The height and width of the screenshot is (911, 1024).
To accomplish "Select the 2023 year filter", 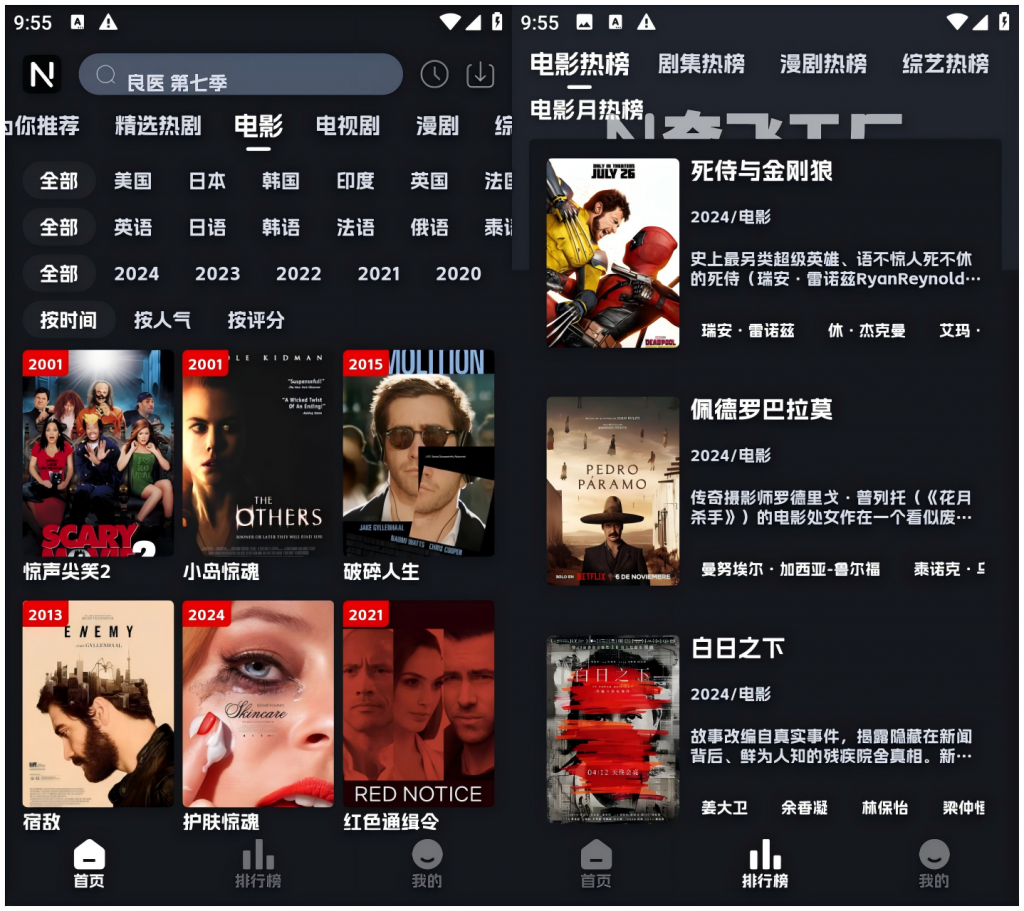I will pyautogui.click(x=217, y=274).
